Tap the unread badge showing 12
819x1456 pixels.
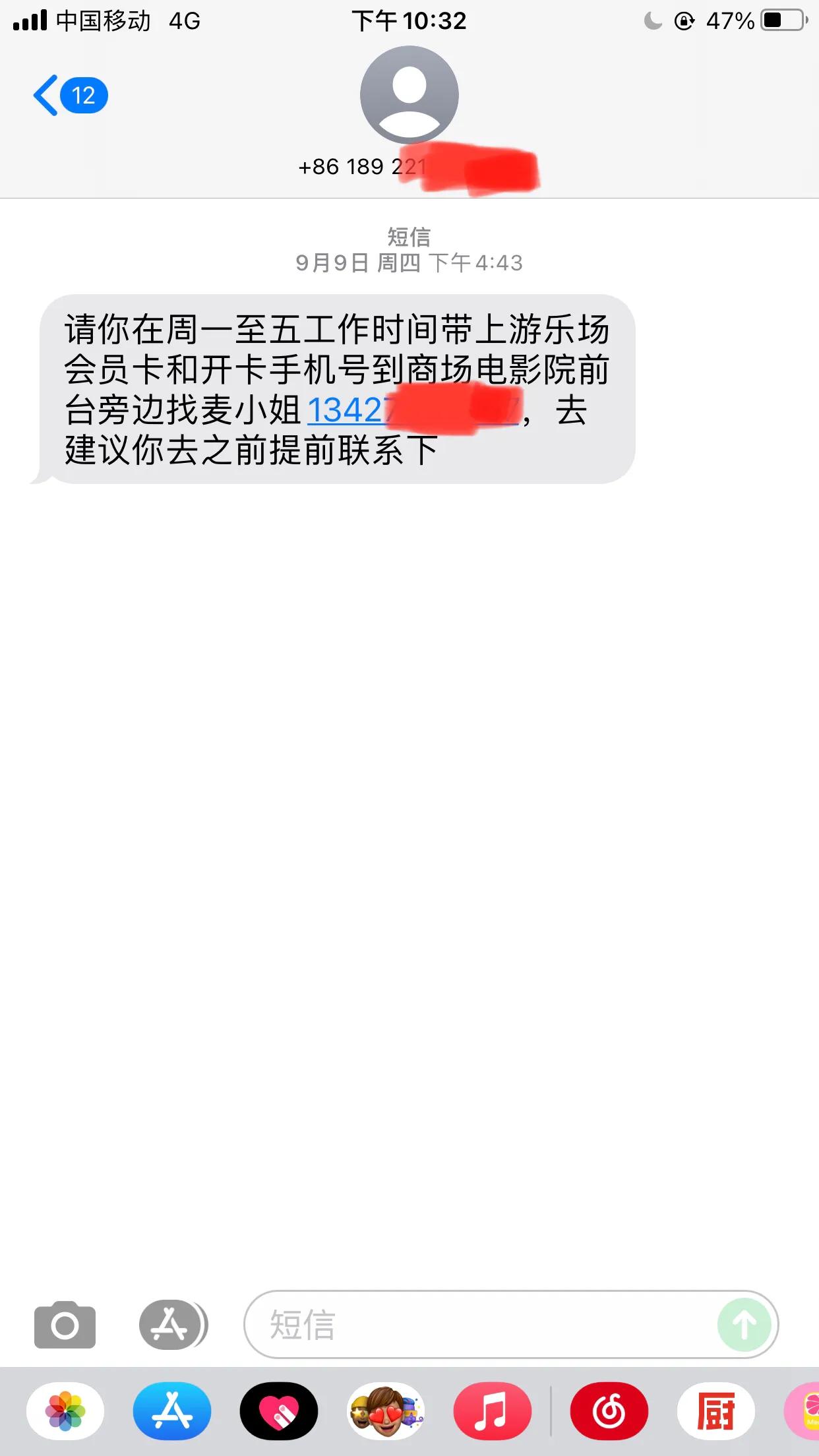[82, 95]
